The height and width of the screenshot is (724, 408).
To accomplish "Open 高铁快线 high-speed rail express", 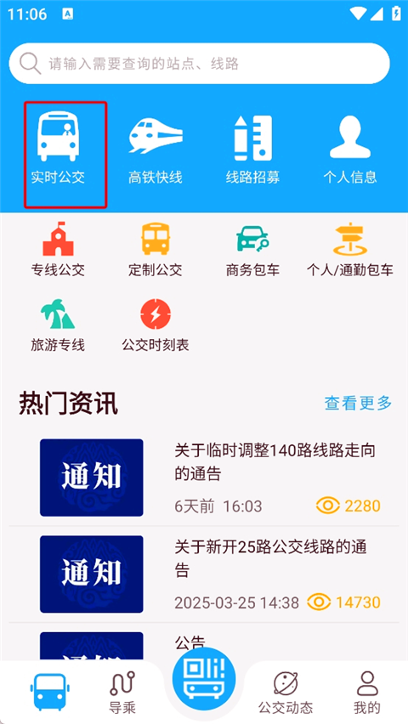I will pos(155,148).
